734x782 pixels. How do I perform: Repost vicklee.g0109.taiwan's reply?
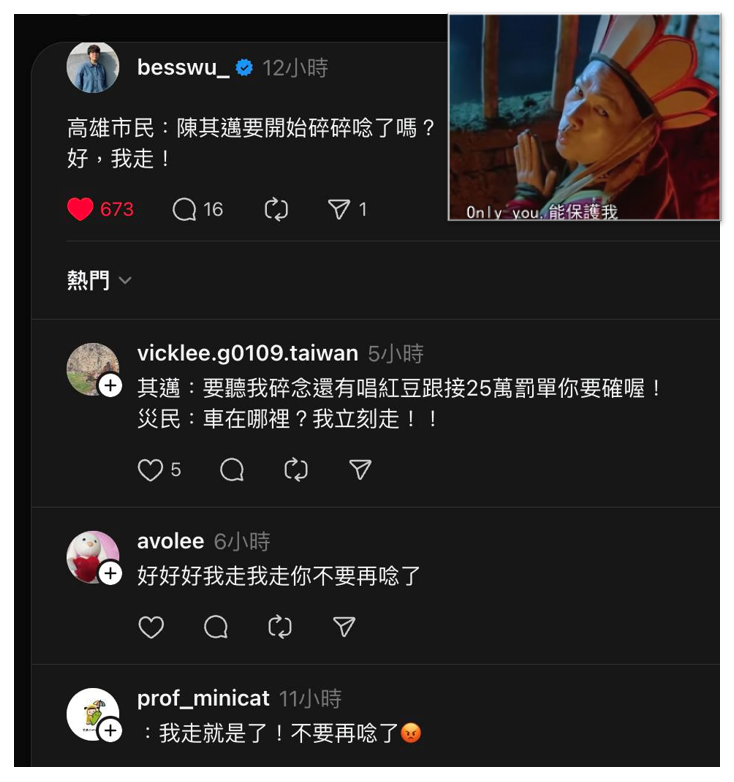point(296,470)
